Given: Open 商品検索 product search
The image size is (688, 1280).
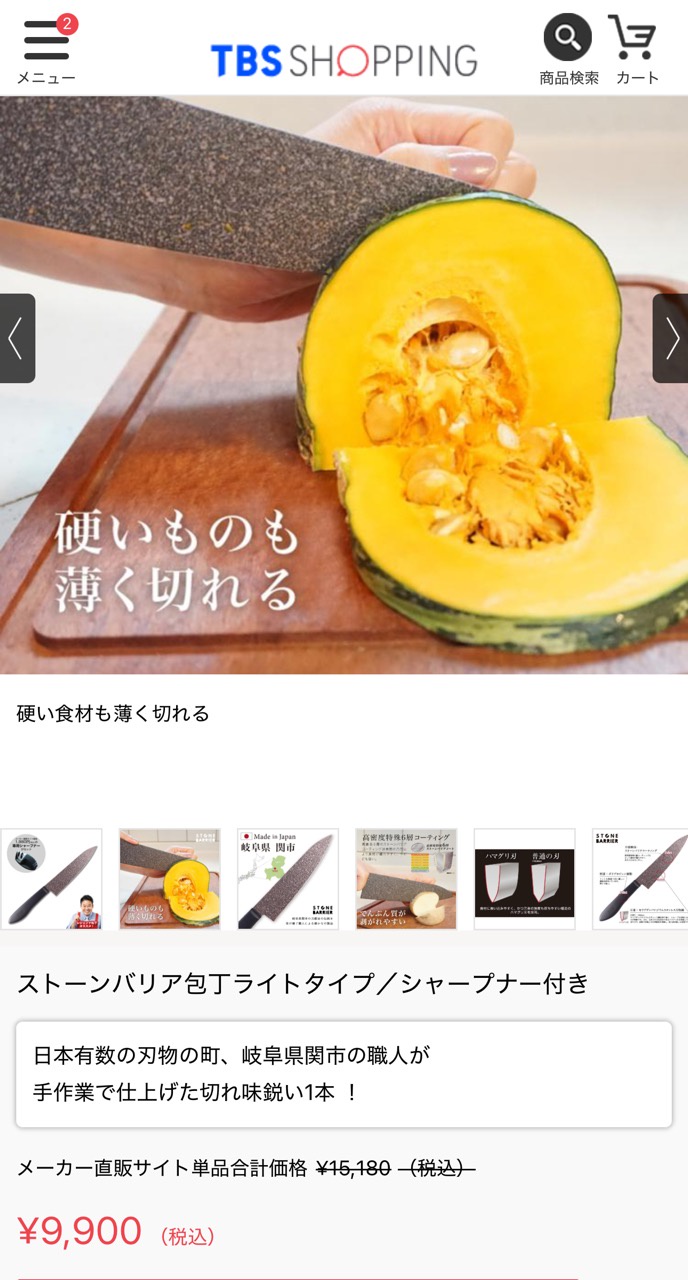Looking at the screenshot, I should [568, 49].
